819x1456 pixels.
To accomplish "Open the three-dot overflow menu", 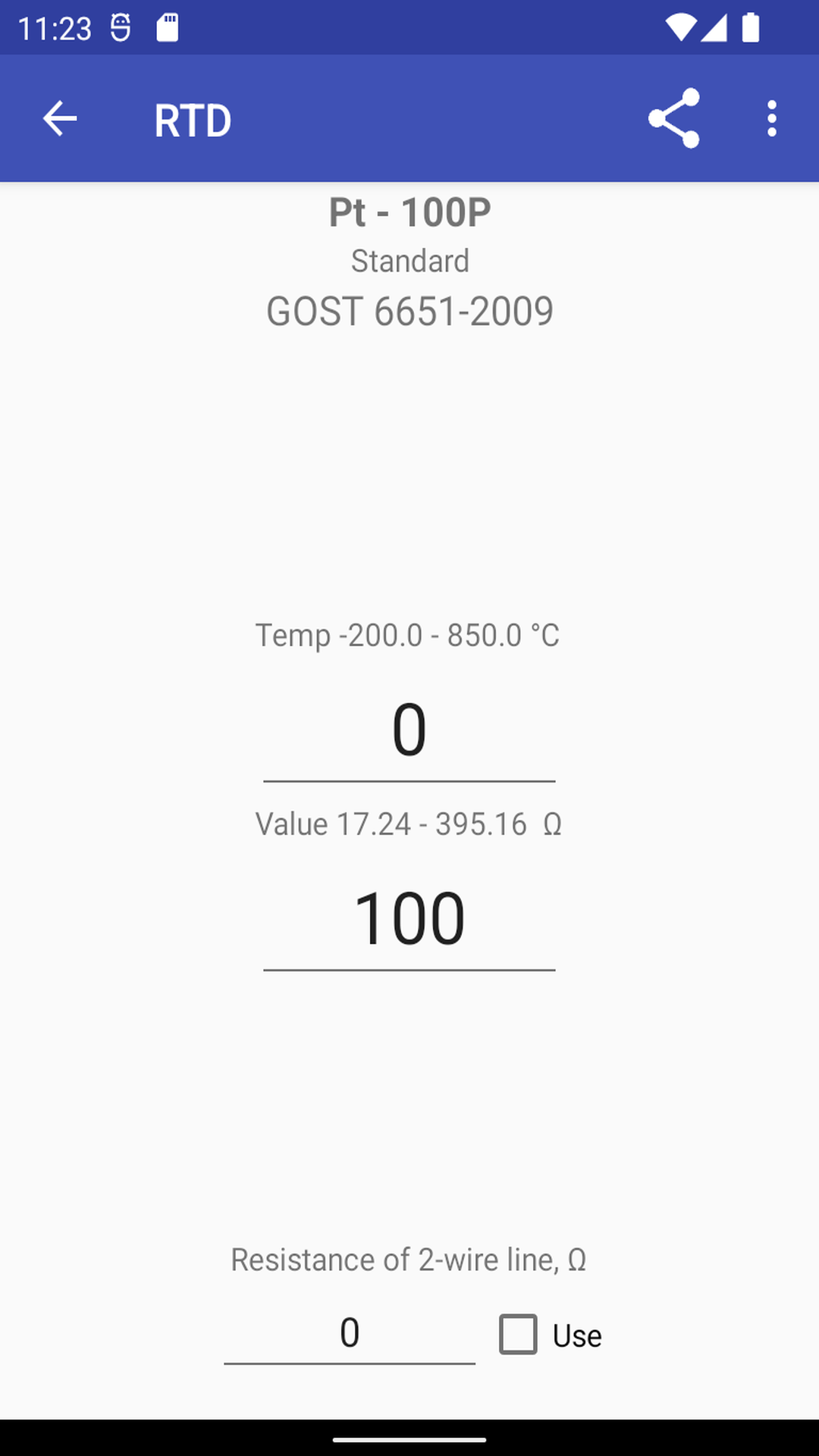I will [x=771, y=118].
